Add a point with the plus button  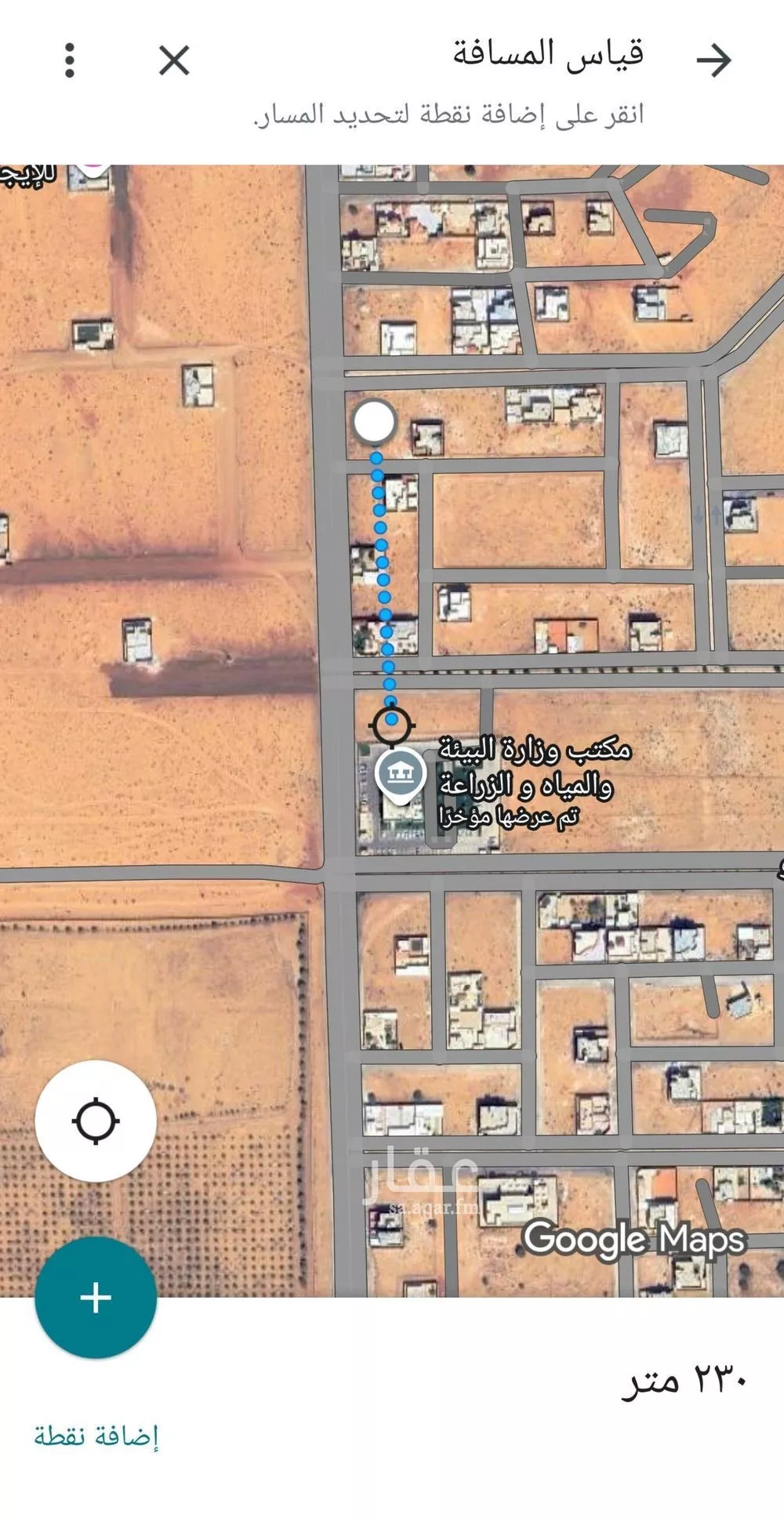tap(96, 1298)
